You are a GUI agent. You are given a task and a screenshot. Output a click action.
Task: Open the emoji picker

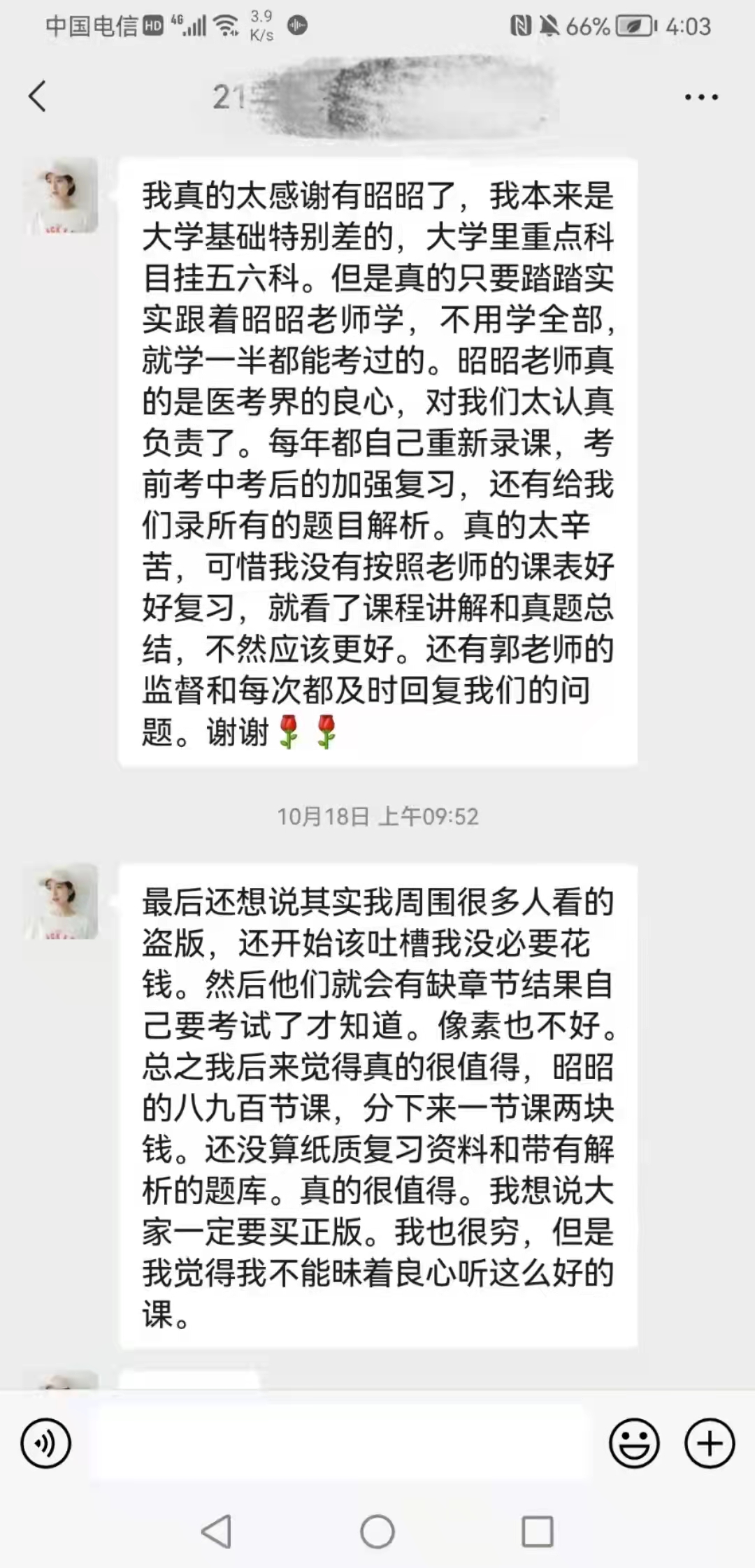(633, 1444)
